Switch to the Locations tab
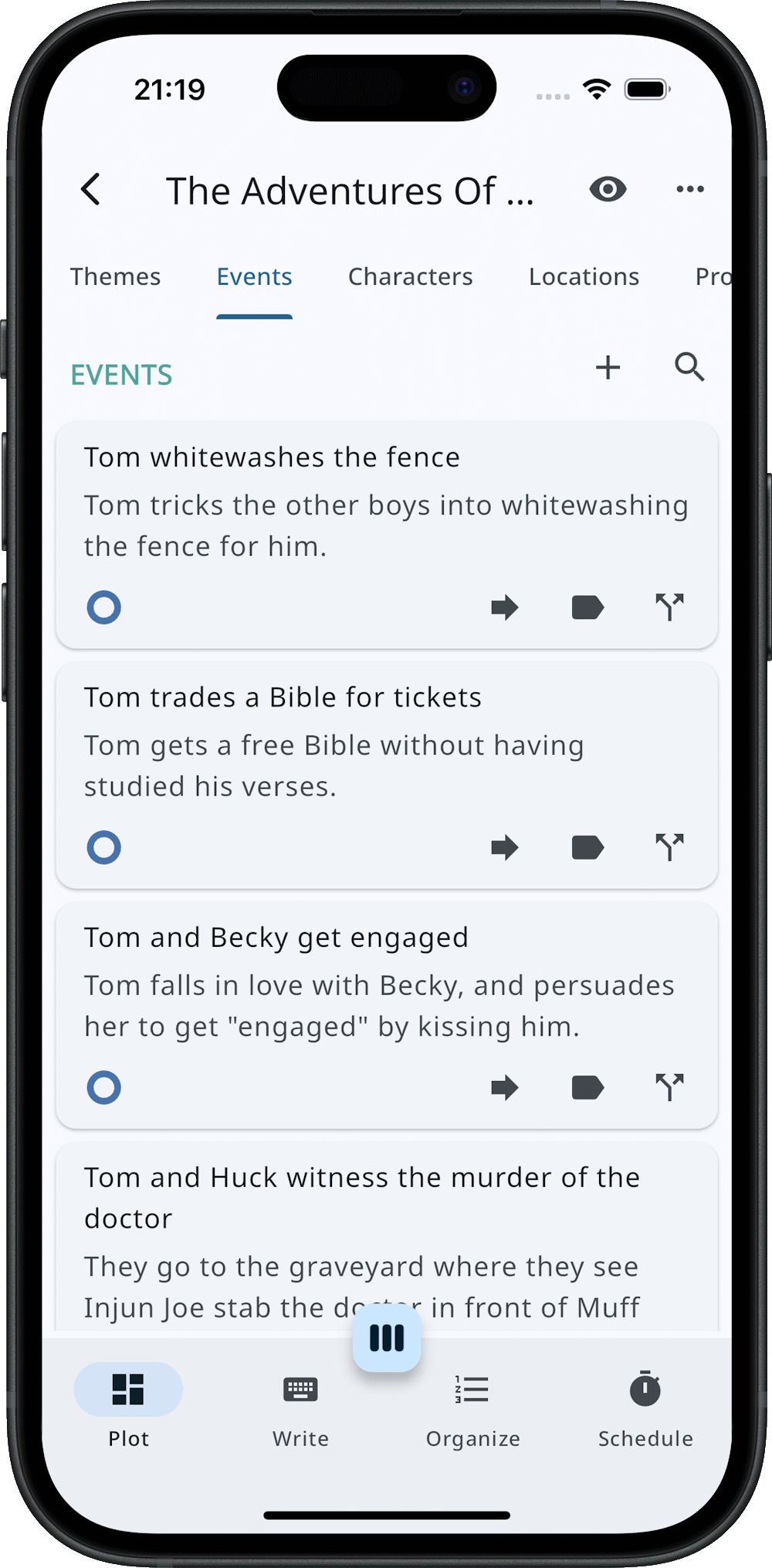The width and height of the screenshot is (772, 1568). (584, 277)
